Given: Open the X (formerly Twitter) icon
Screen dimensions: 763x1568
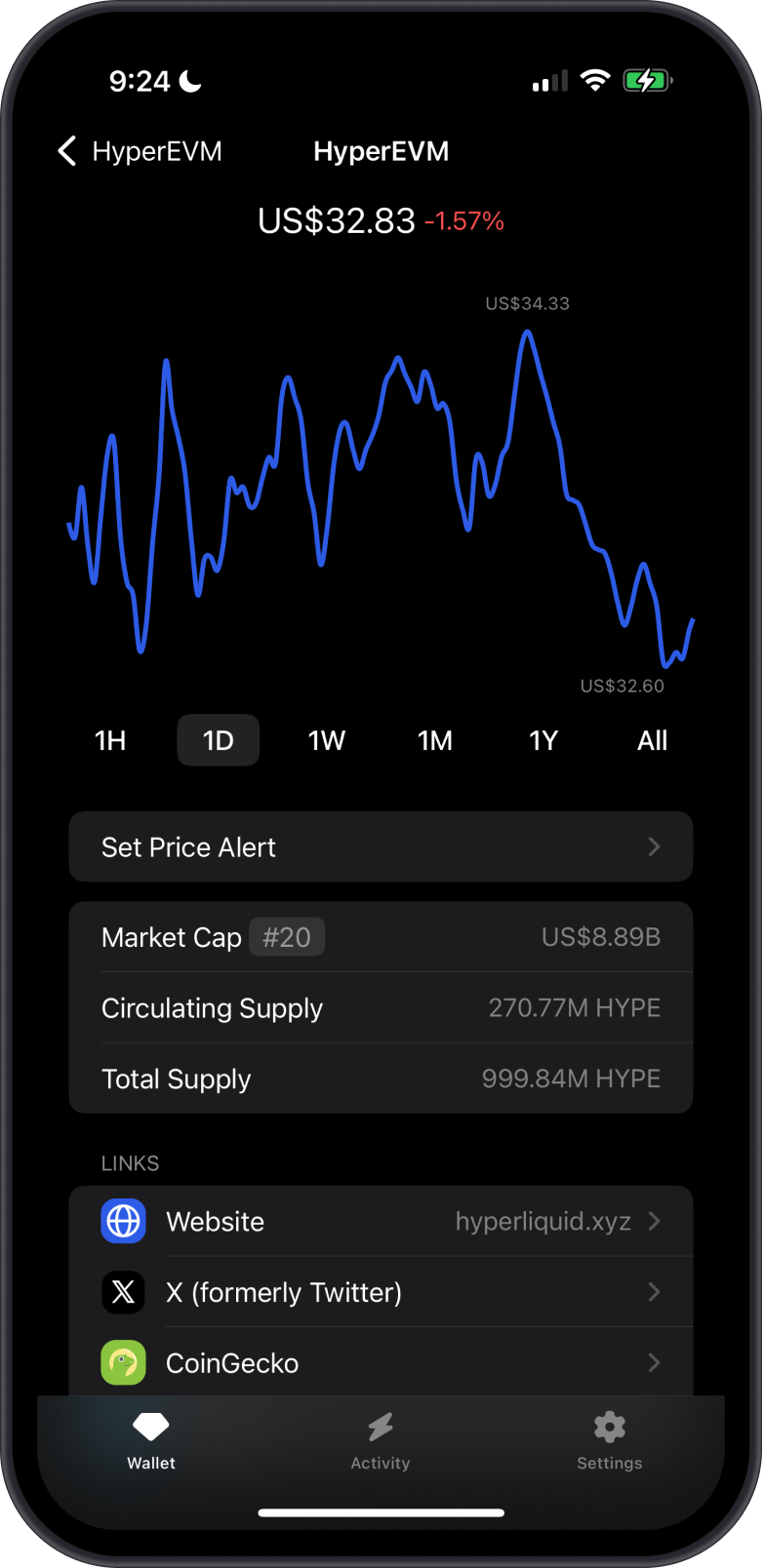Looking at the screenshot, I should click(x=123, y=1292).
